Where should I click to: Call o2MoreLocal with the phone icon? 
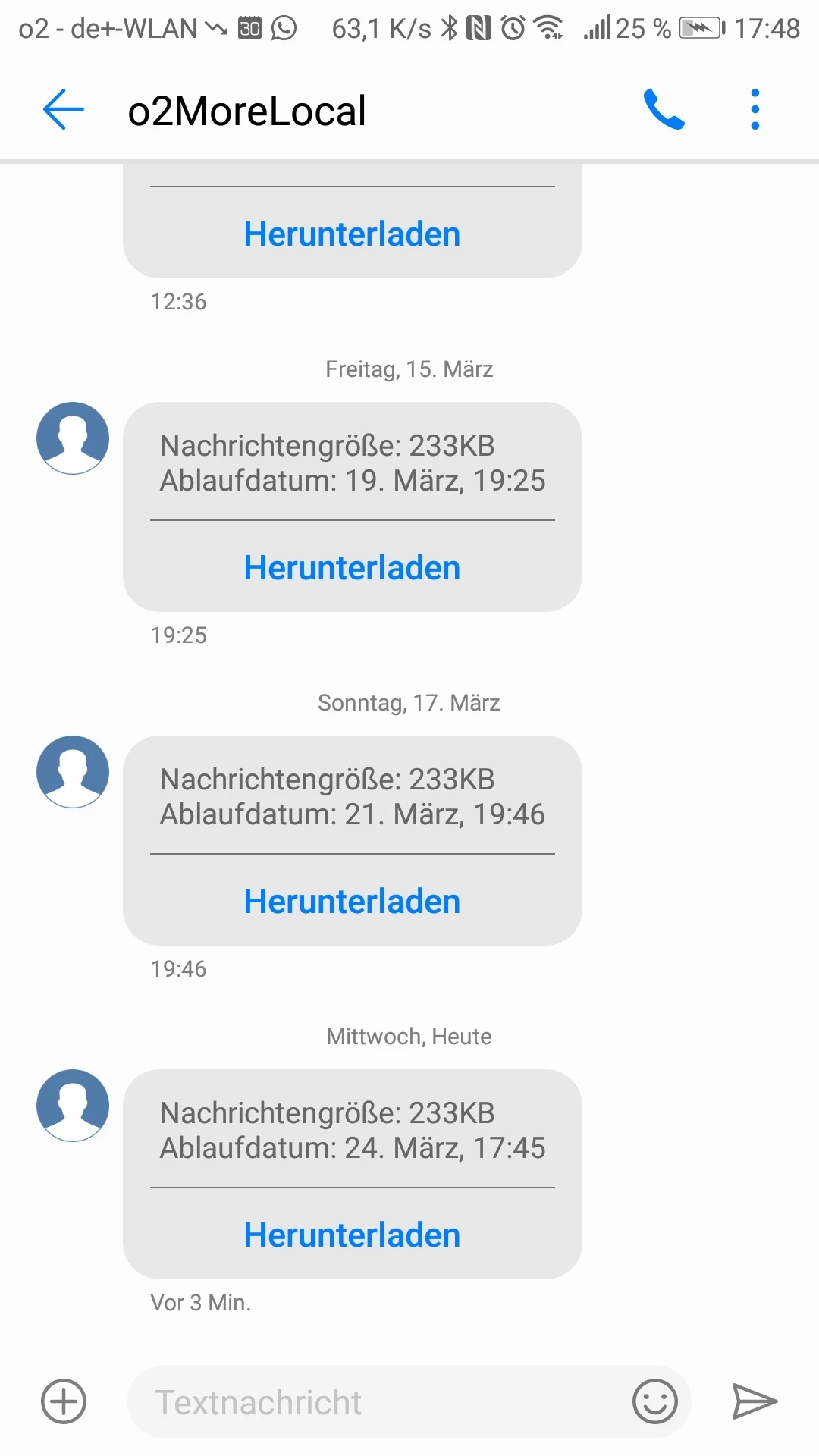664,110
